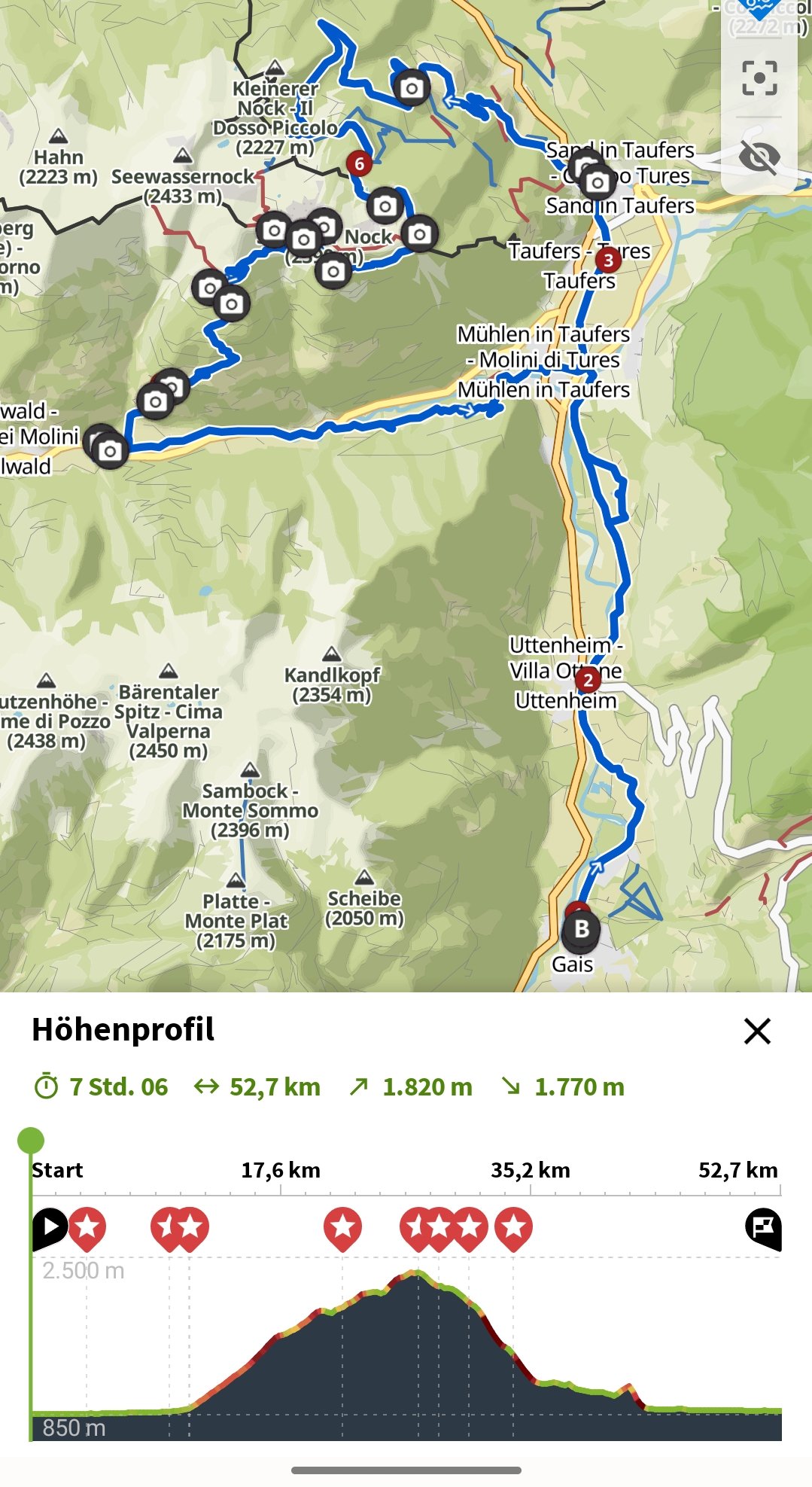
Task: Center the map on the route
Action: 759,78
